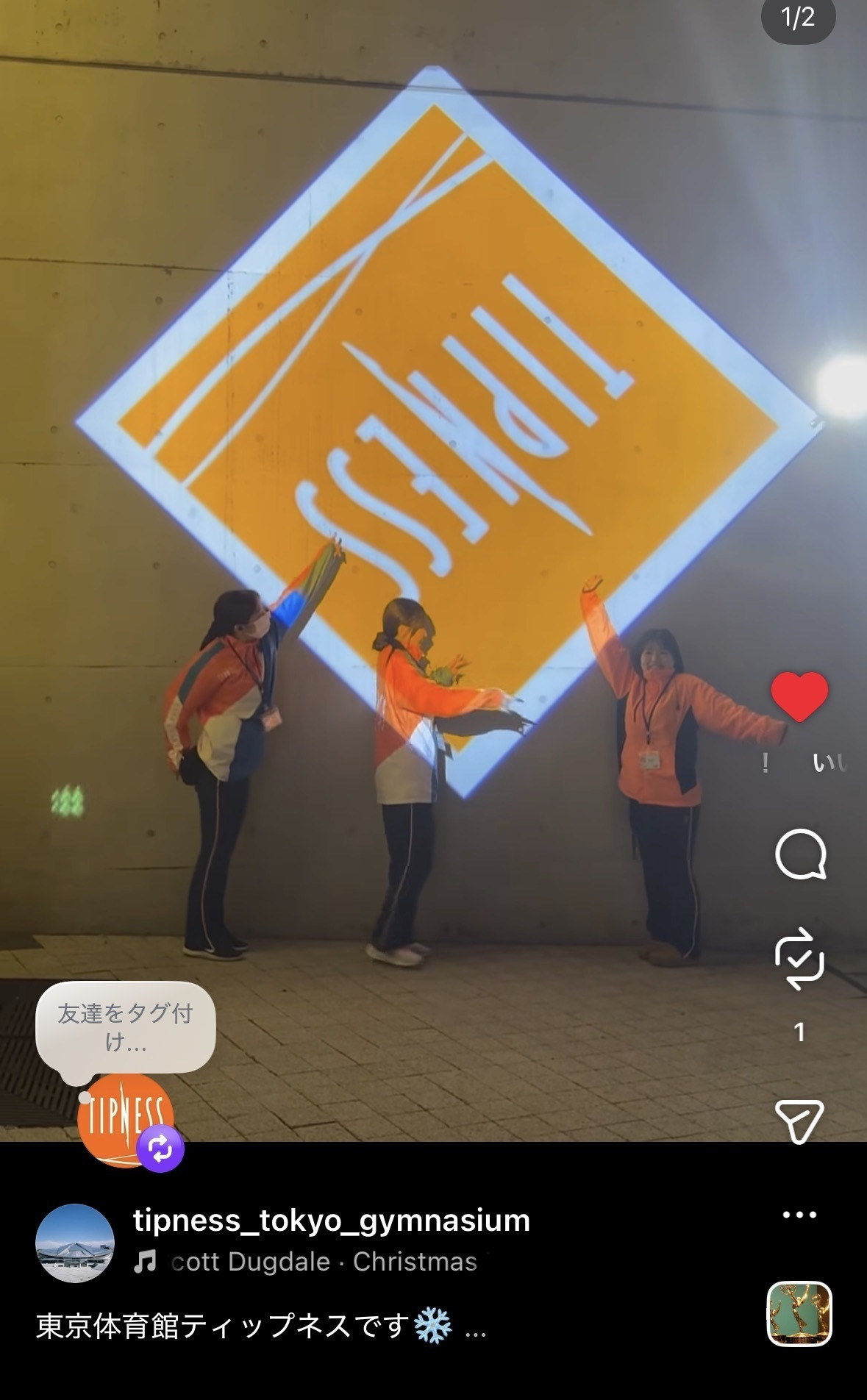Unlike the post with the red heart
The image size is (867, 1400).
799,696
